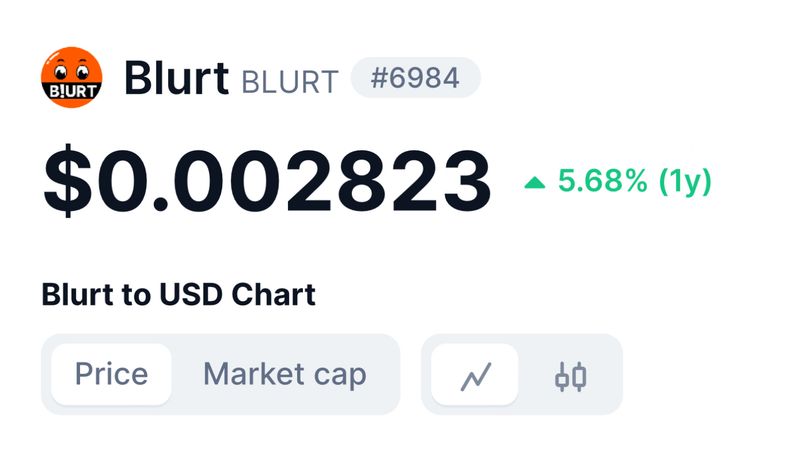Switch to the Market cap tab

(284, 375)
